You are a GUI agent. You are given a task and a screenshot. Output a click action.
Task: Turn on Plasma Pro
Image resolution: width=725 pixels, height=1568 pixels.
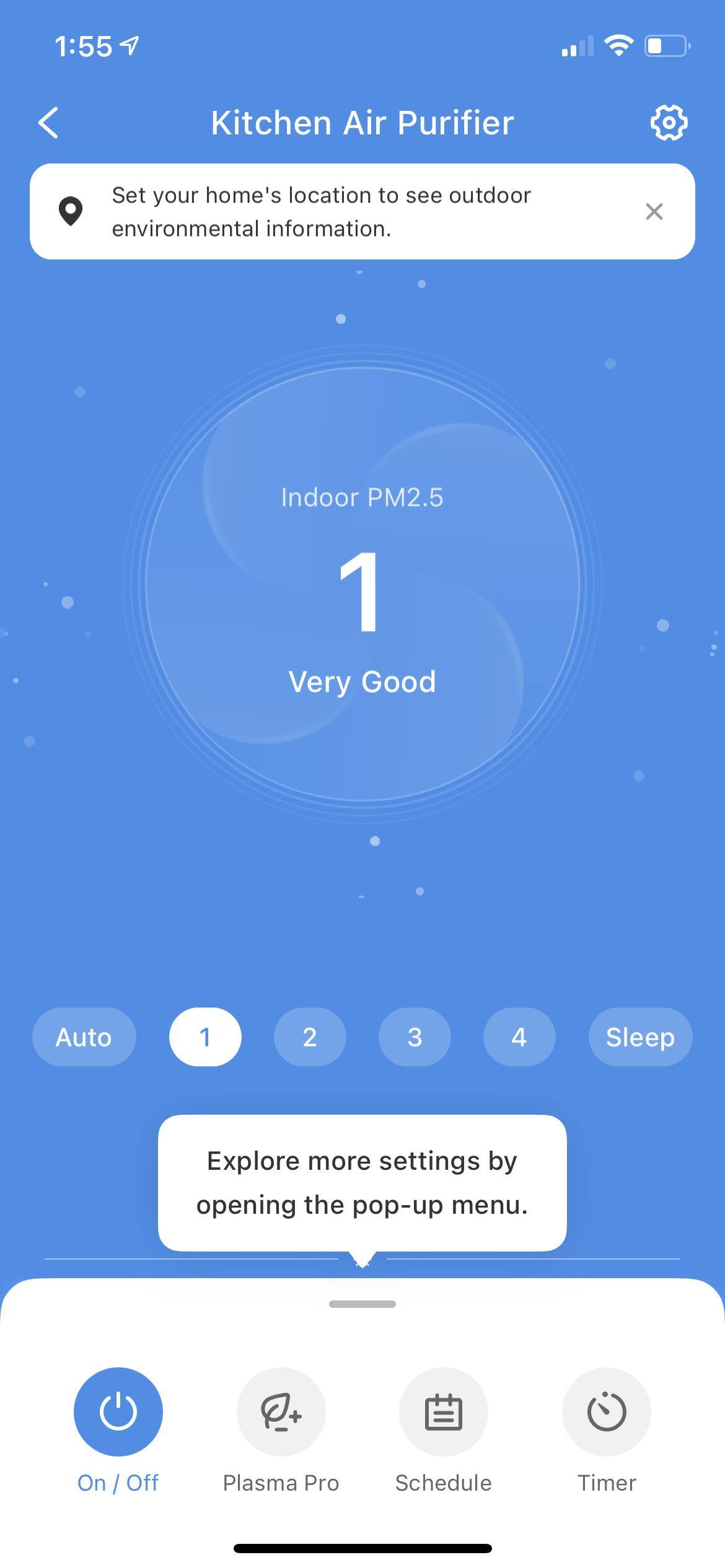[281, 1412]
